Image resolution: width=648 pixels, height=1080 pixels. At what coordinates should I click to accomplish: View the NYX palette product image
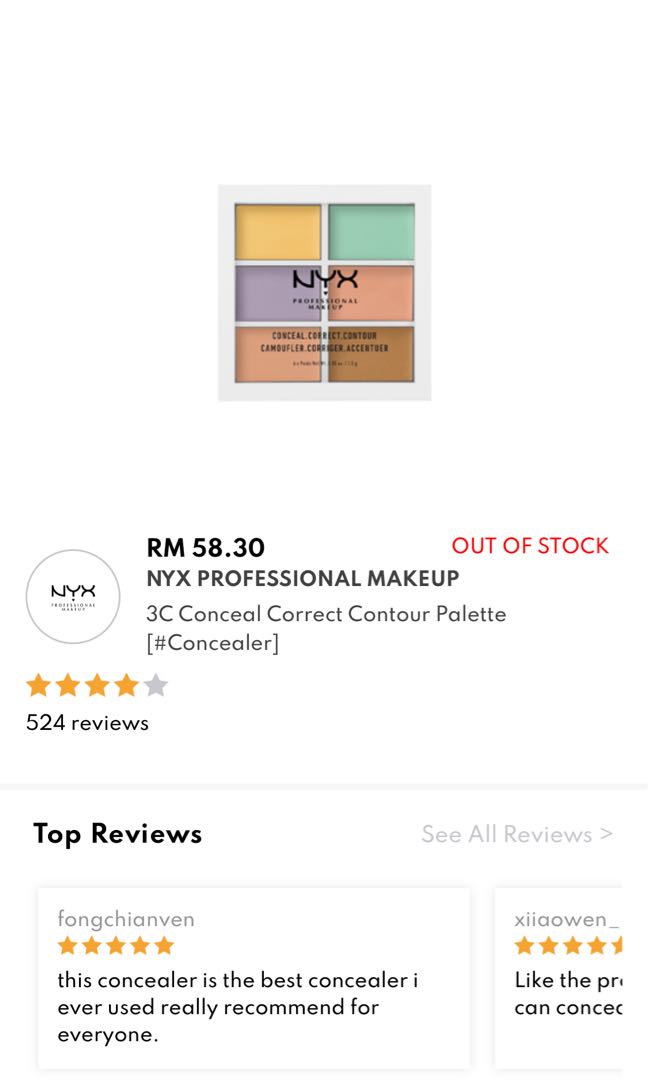325,293
